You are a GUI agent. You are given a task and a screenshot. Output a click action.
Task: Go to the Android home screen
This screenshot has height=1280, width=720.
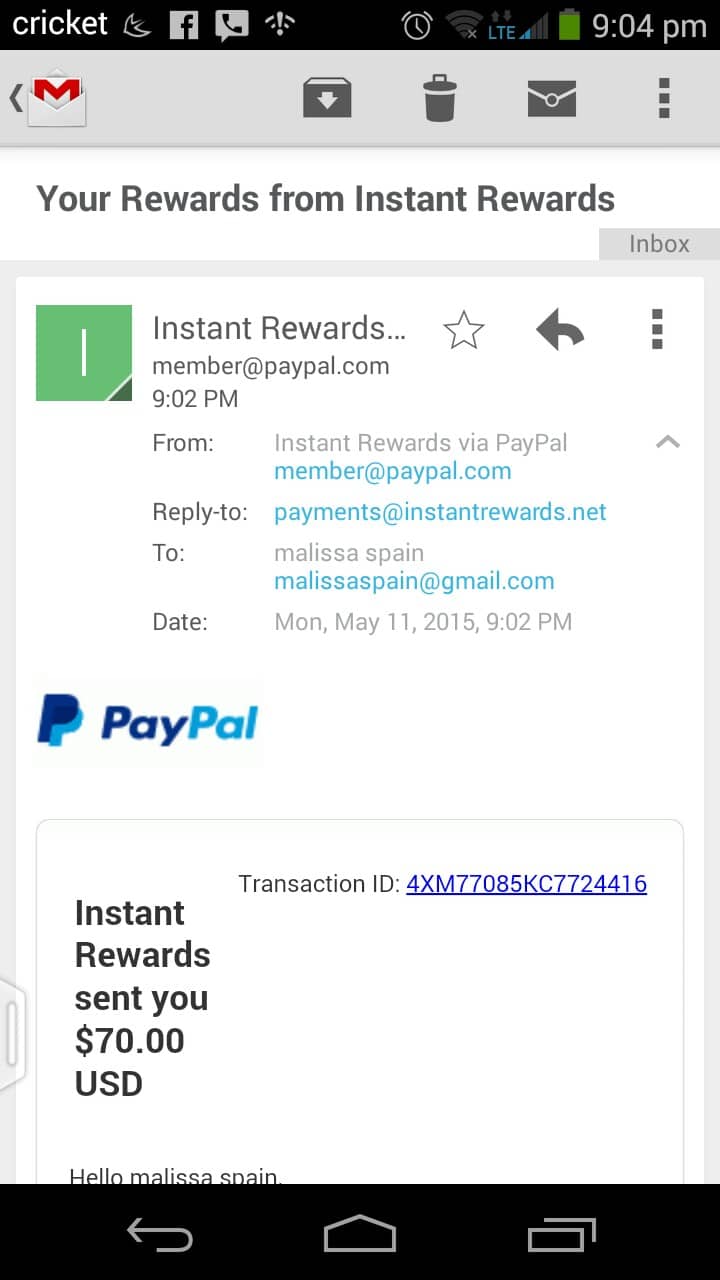point(360,1233)
